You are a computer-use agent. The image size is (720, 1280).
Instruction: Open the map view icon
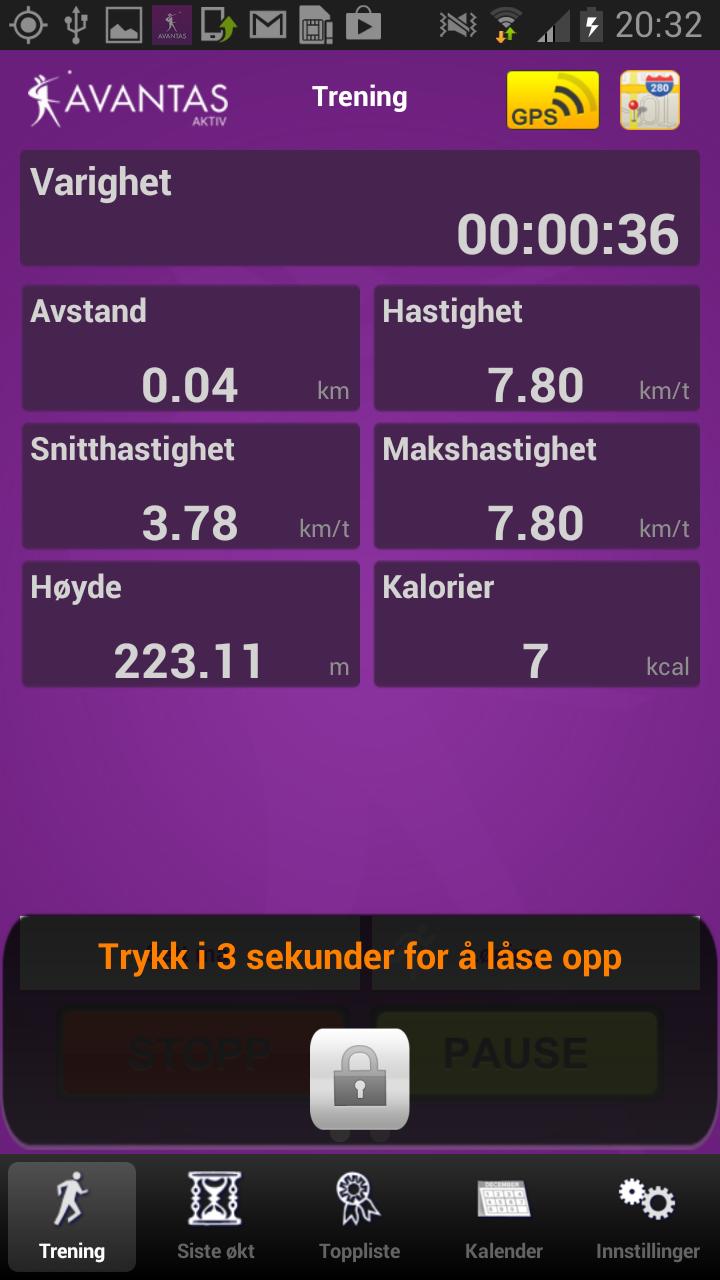tap(649, 100)
